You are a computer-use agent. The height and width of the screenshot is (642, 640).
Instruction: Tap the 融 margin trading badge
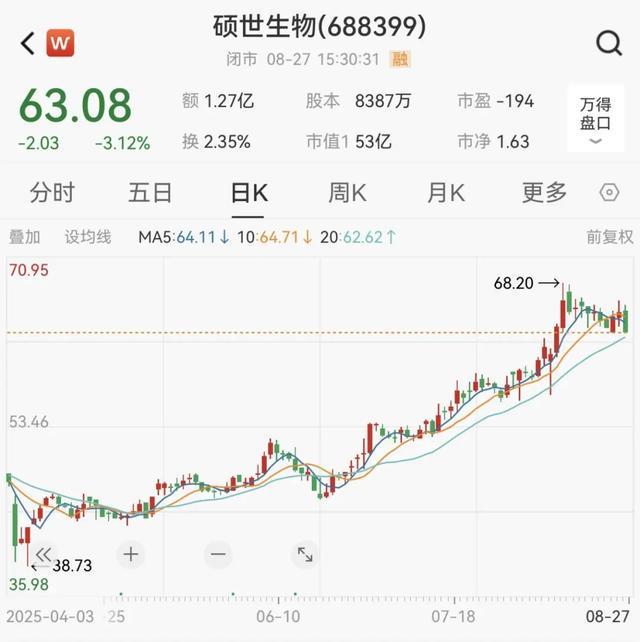pyautogui.click(x=401, y=59)
